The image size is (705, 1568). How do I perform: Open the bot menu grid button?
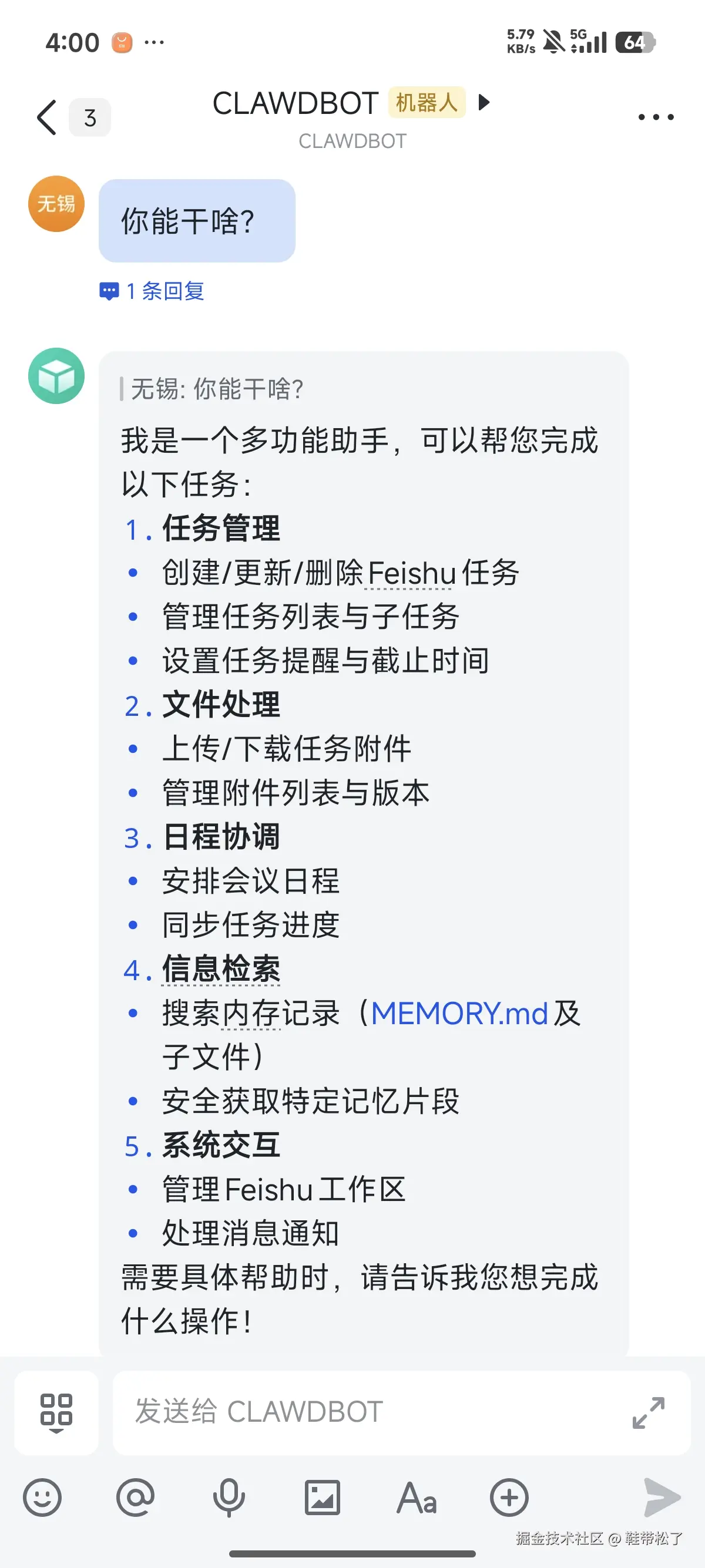pos(56,1412)
